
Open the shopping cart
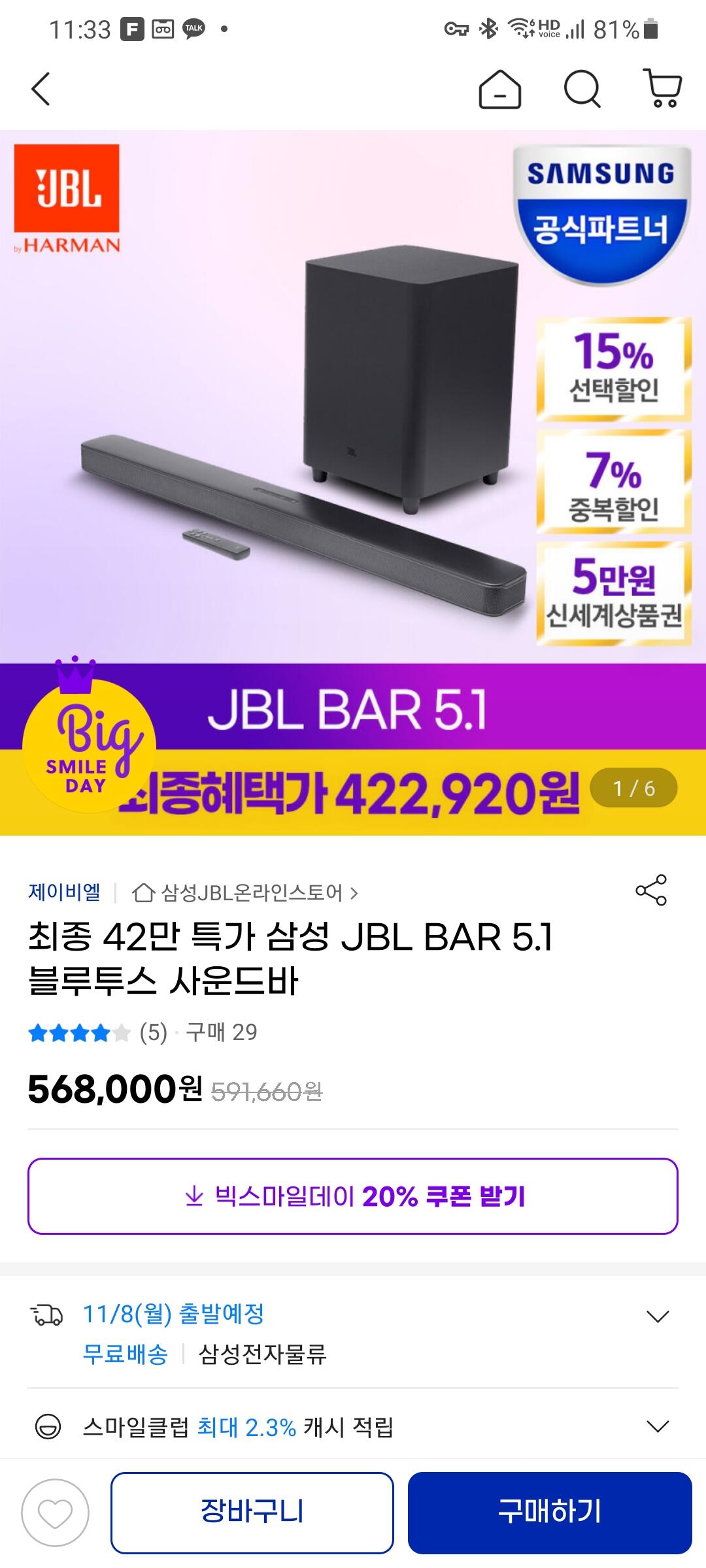(664, 89)
